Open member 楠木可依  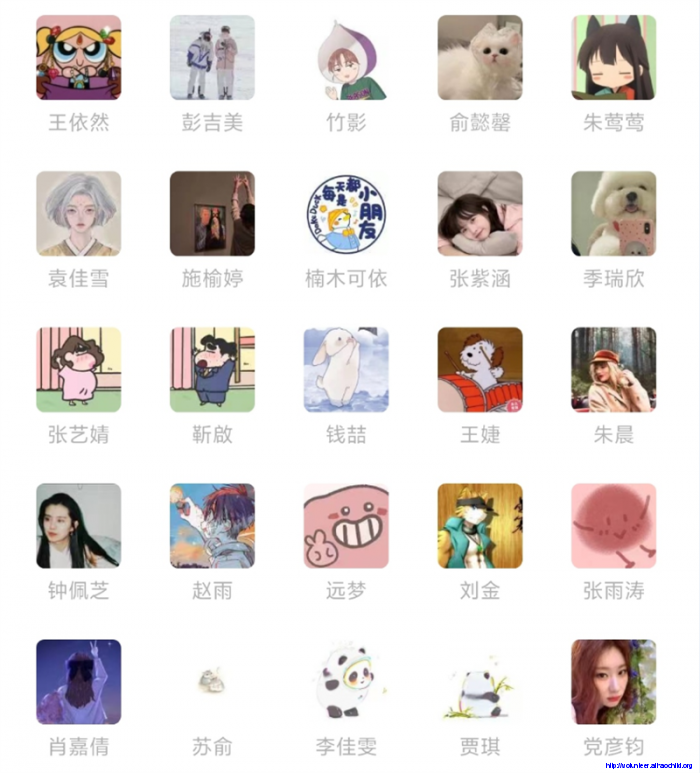346,214
